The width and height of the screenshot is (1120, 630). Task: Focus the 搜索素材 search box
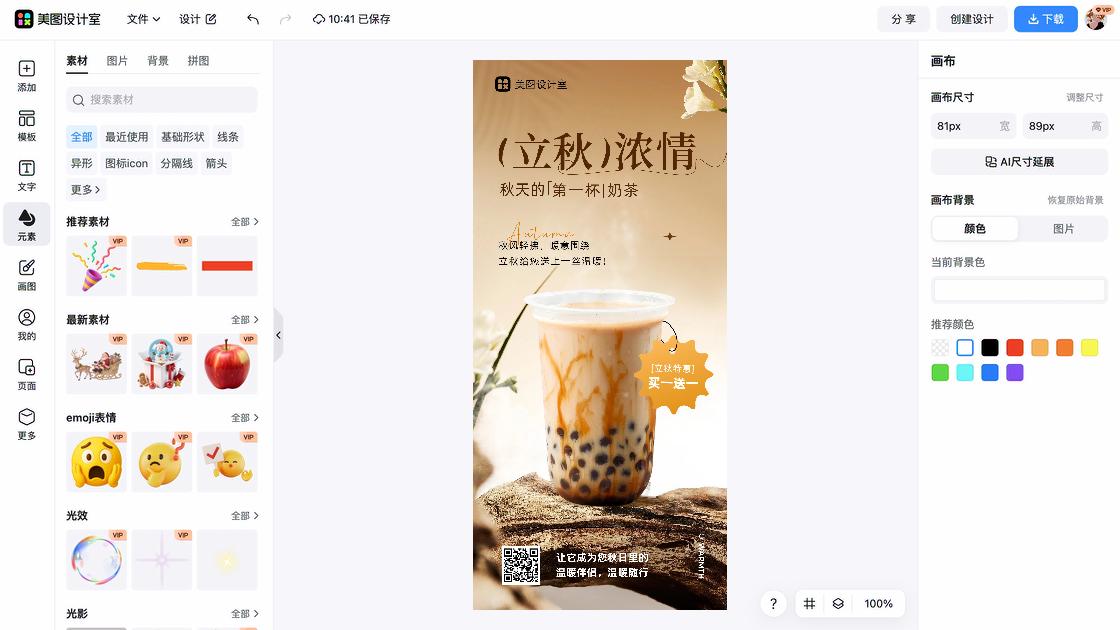click(162, 100)
